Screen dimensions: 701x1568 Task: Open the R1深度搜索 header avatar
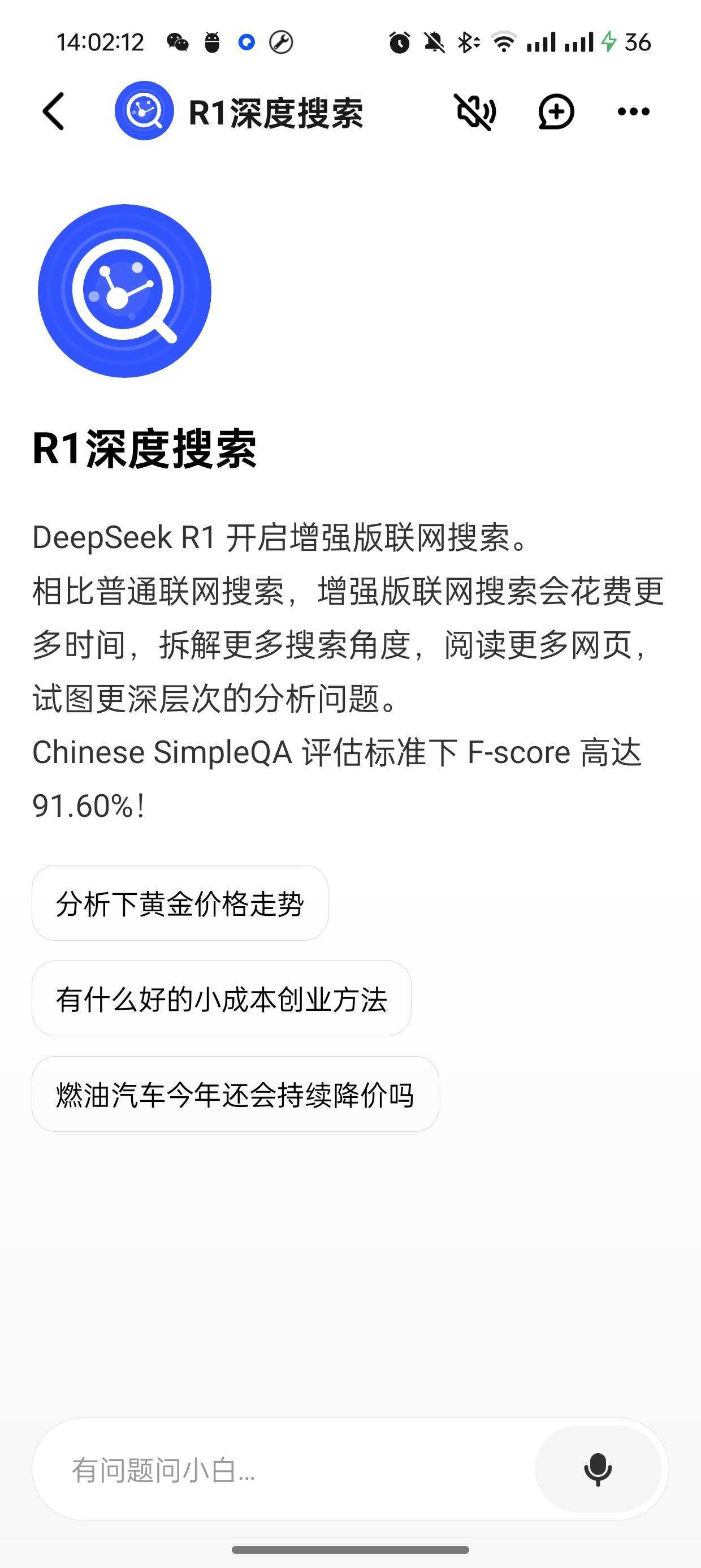pyautogui.click(x=144, y=111)
